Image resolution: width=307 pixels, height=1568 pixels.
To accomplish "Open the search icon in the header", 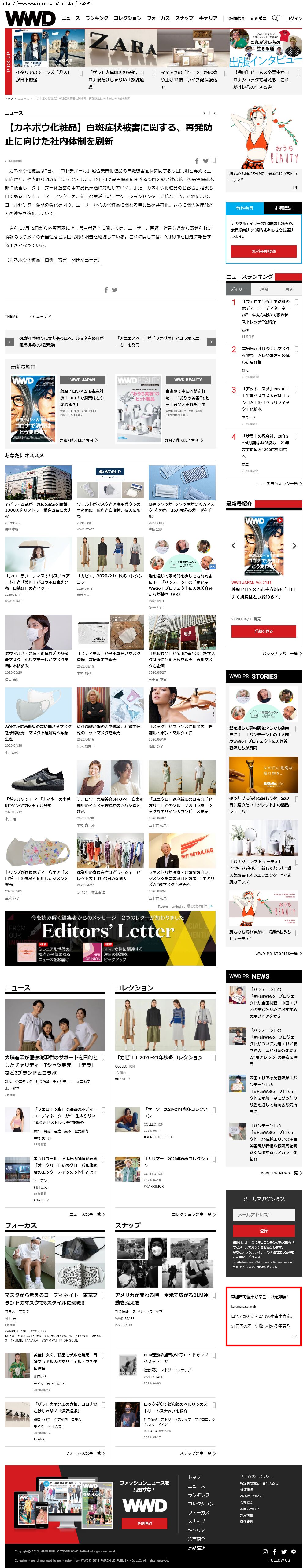I will tap(276, 18).
